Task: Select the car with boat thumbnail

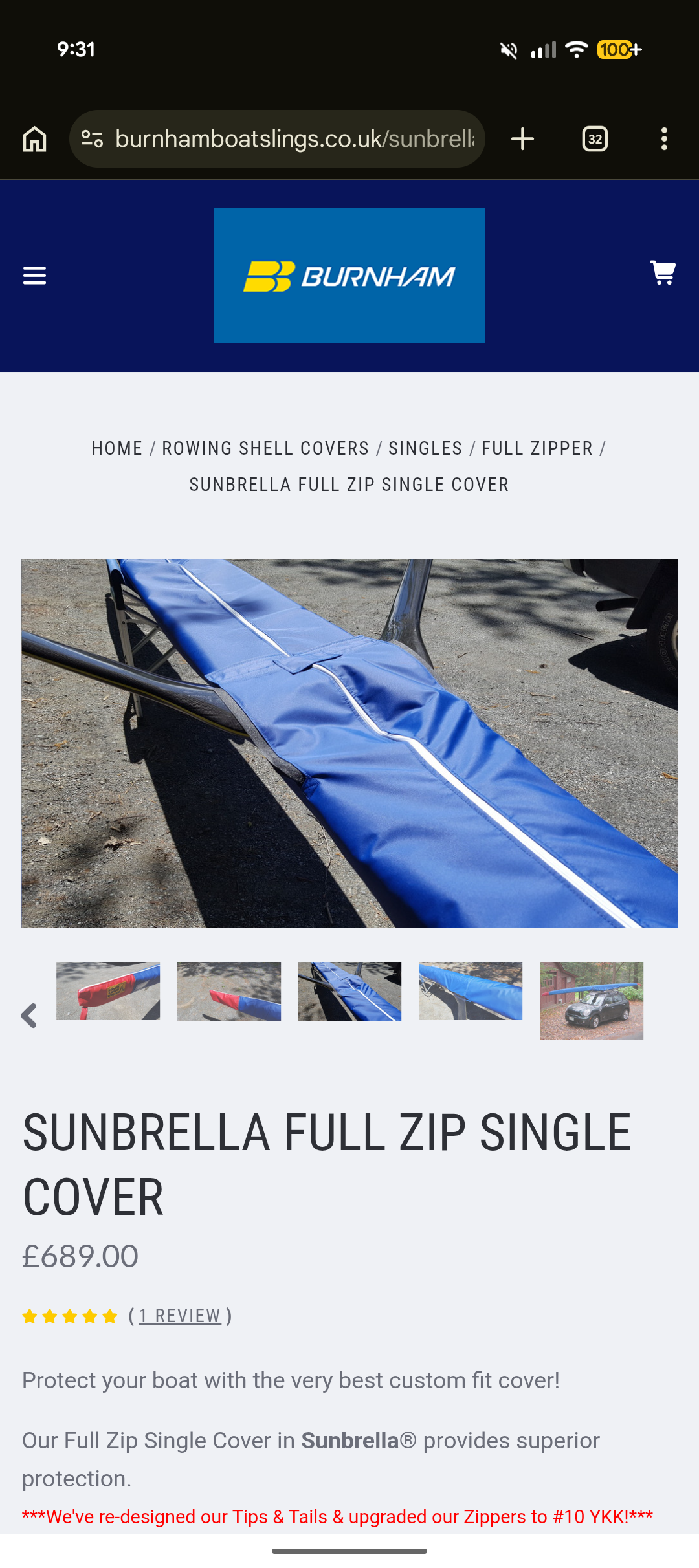Action: [592, 1001]
